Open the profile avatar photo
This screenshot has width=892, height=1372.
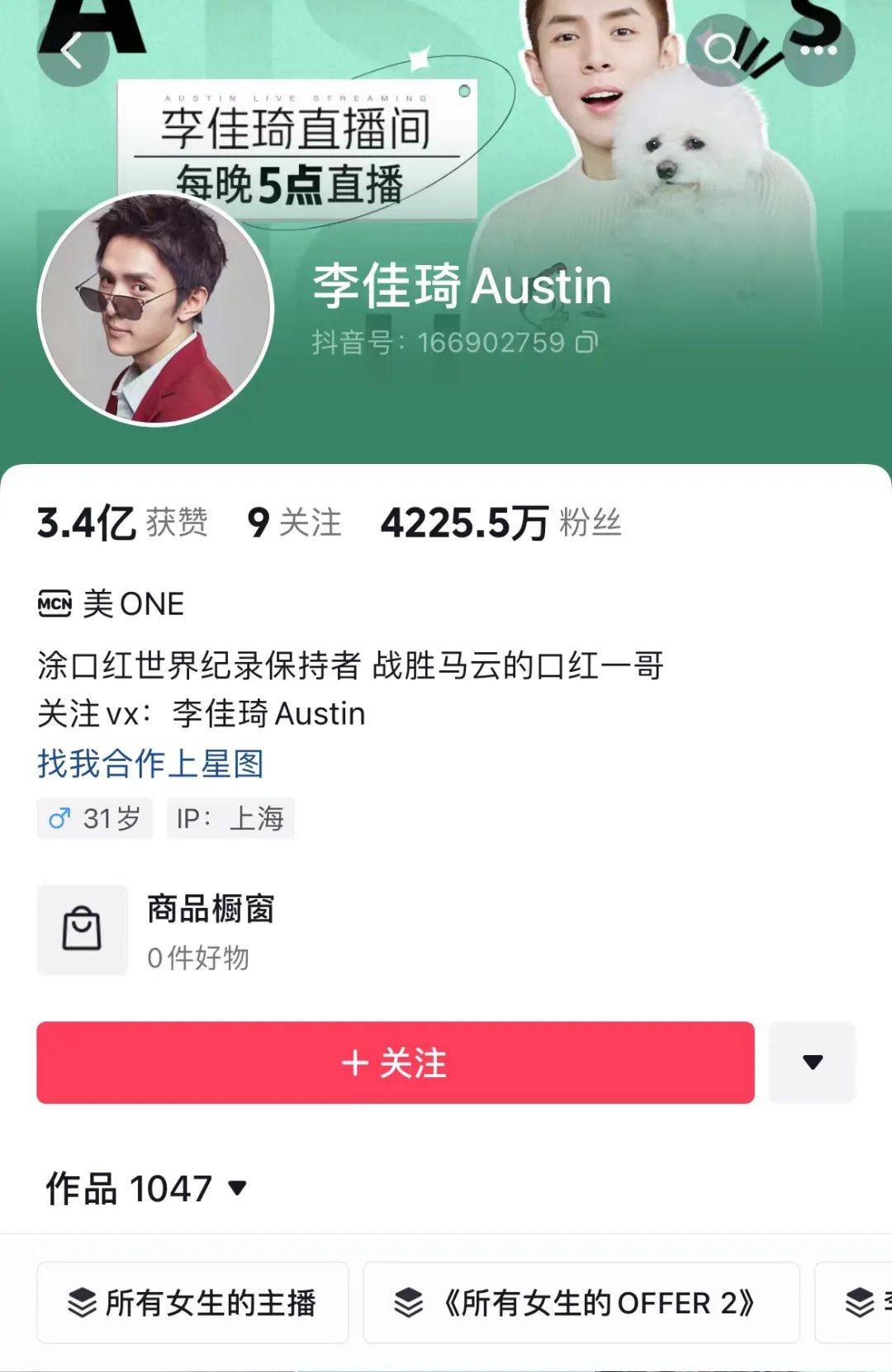pyautogui.click(x=156, y=310)
